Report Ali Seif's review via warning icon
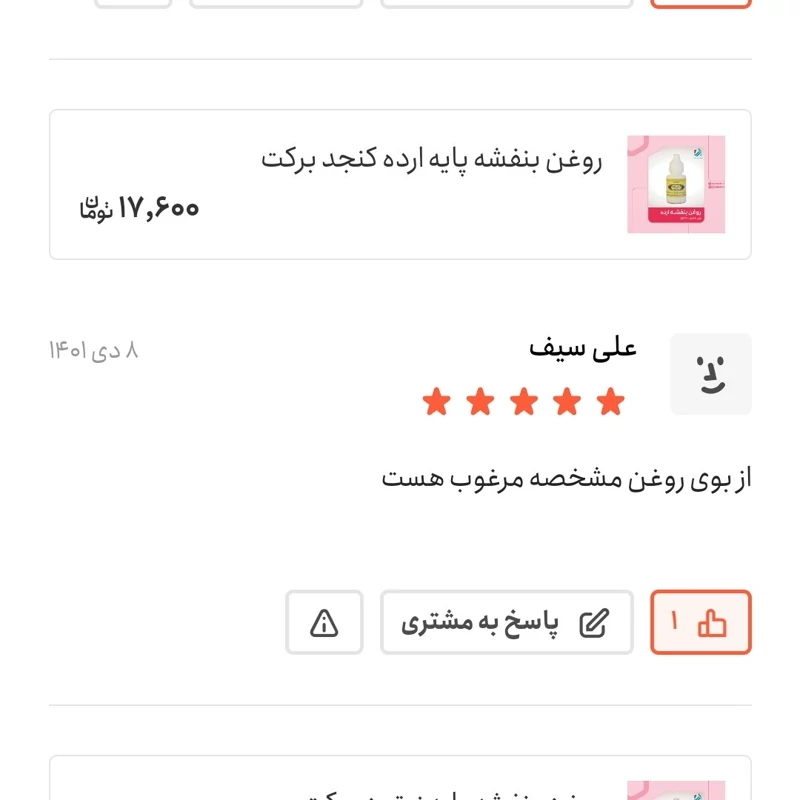This screenshot has width=800, height=800. pyautogui.click(x=324, y=622)
